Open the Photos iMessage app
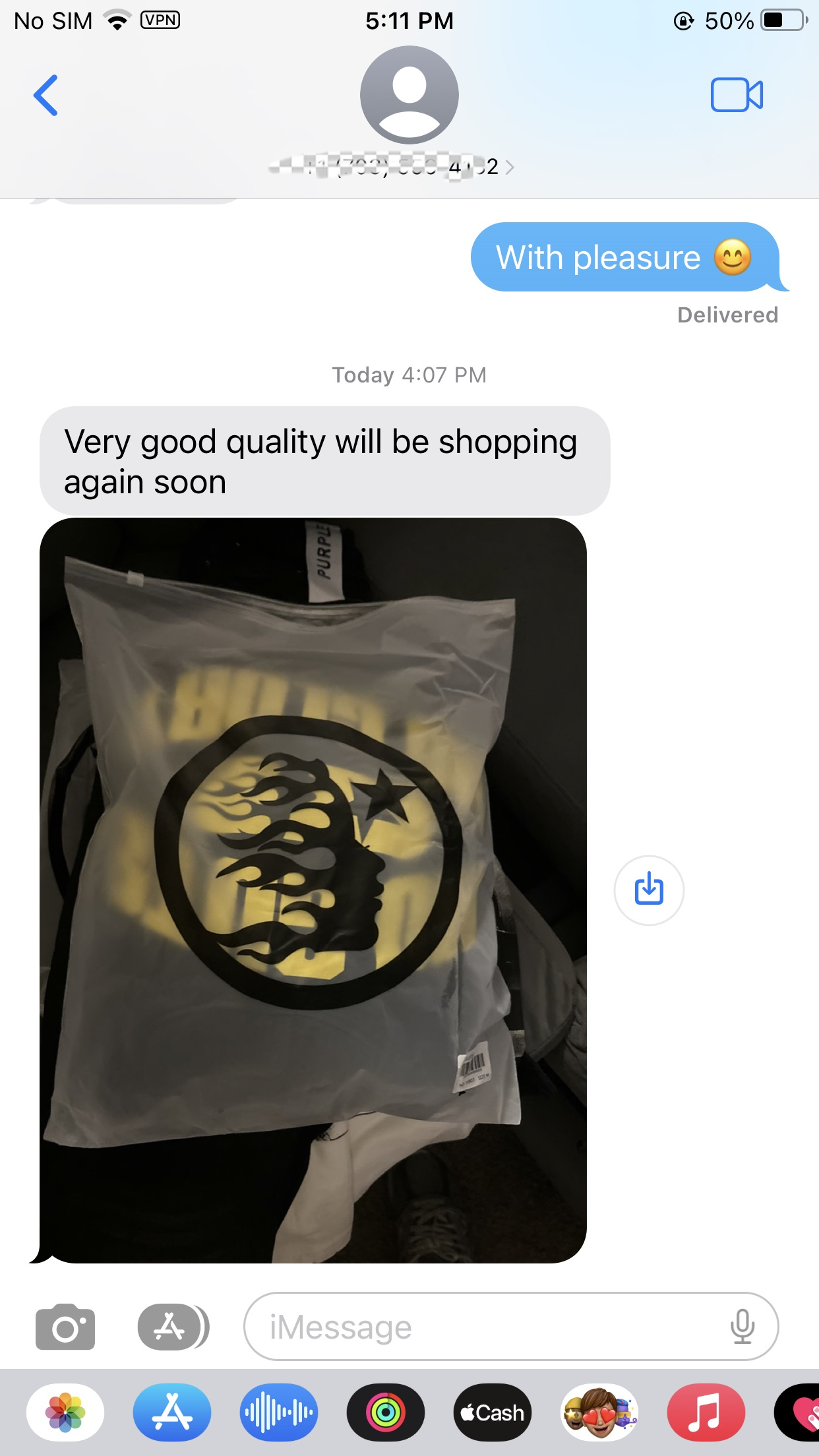 pyautogui.click(x=65, y=1412)
